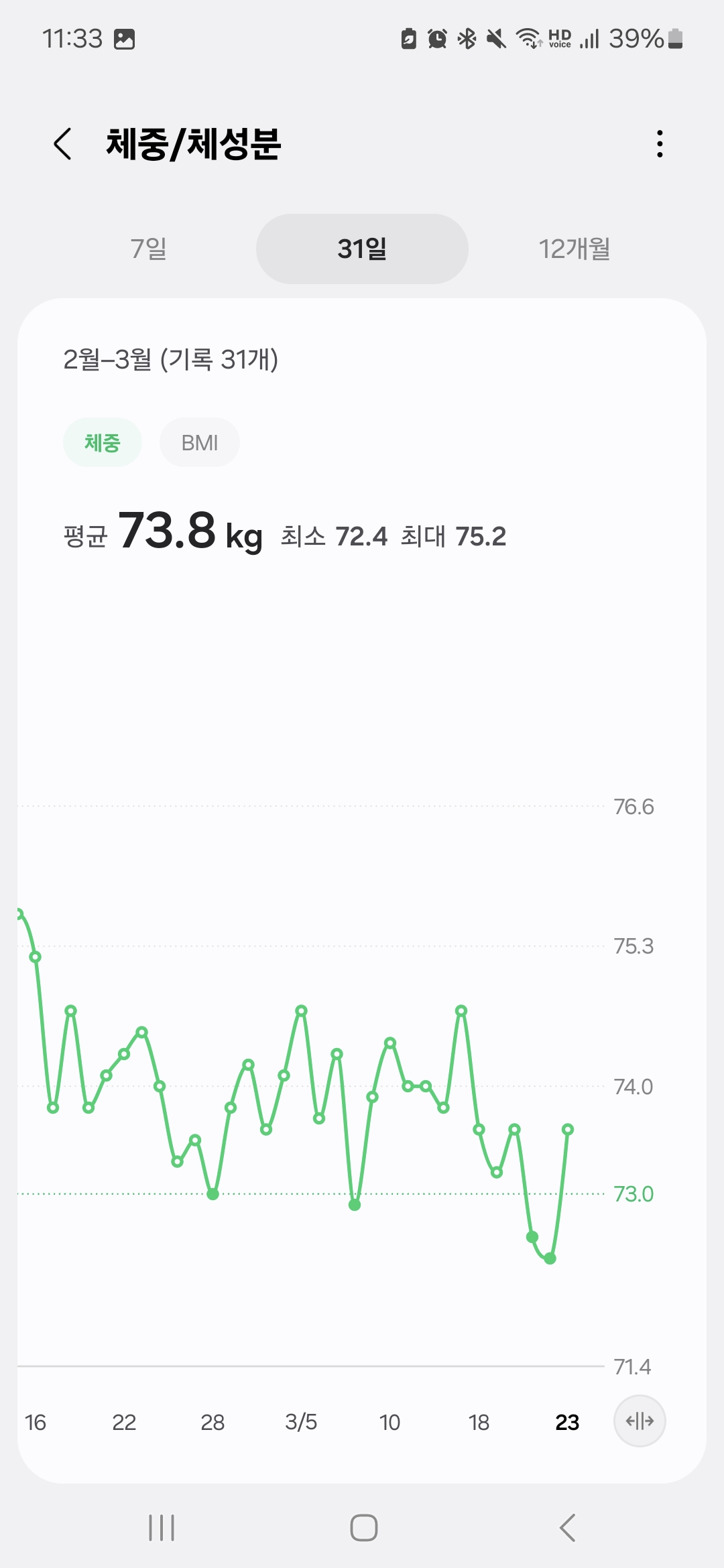The height and width of the screenshot is (1568, 724).
Task: Switch to the 12개월 tab
Action: pyautogui.click(x=575, y=249)
